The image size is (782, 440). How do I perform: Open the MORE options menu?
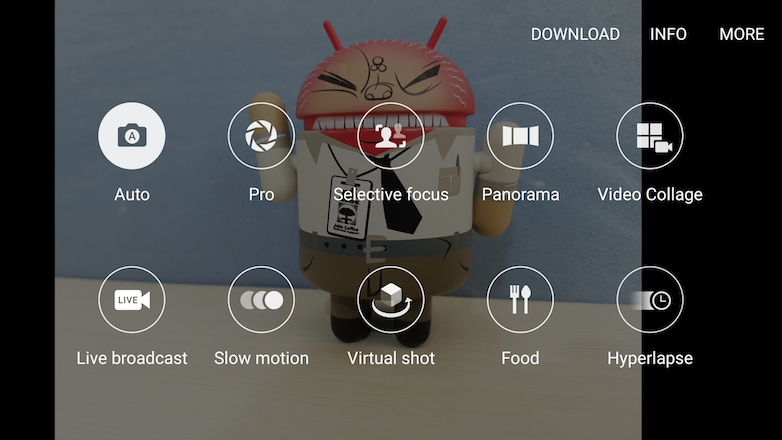click(x=742, y=34)
